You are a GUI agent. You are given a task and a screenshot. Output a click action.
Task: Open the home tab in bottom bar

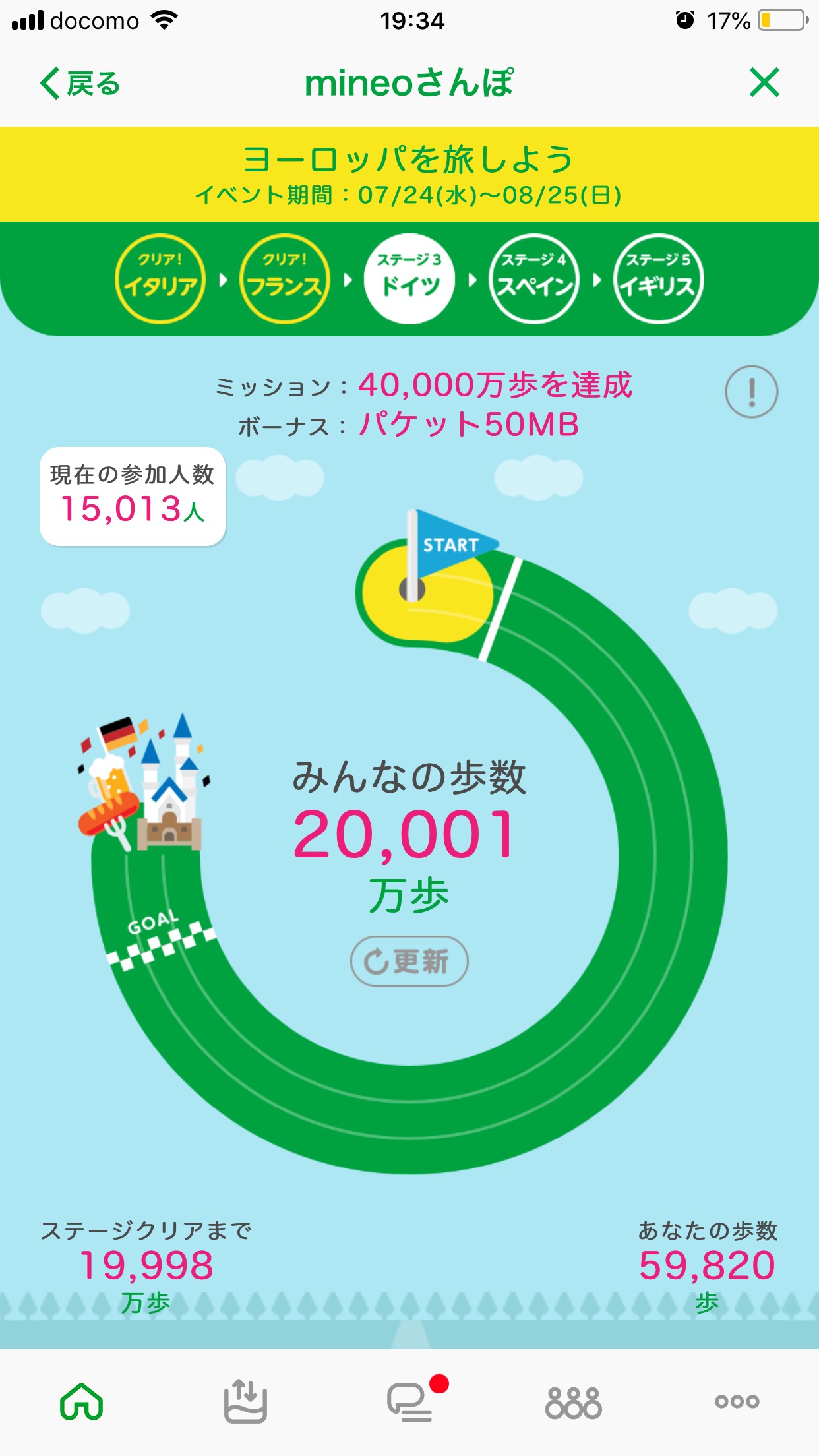[82, 1401]
